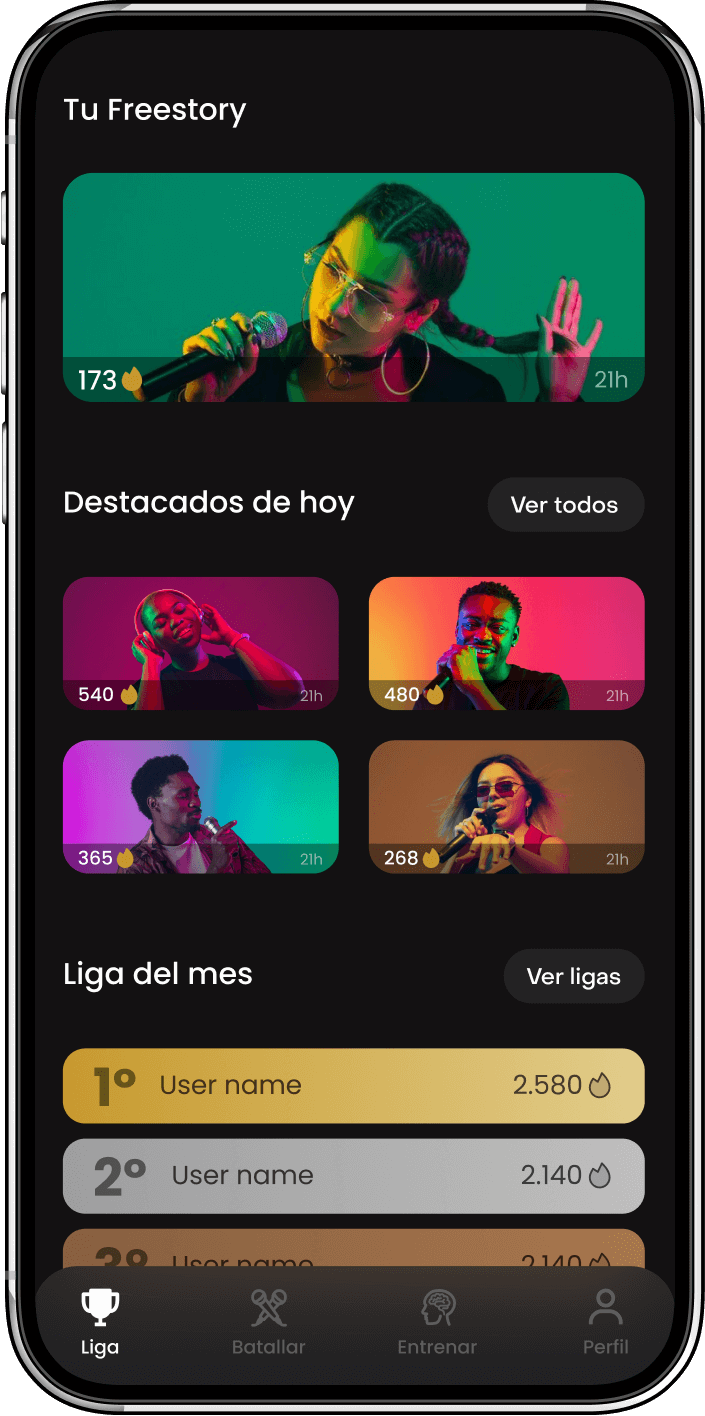Go to the Perfil tab

point(606,1322)
